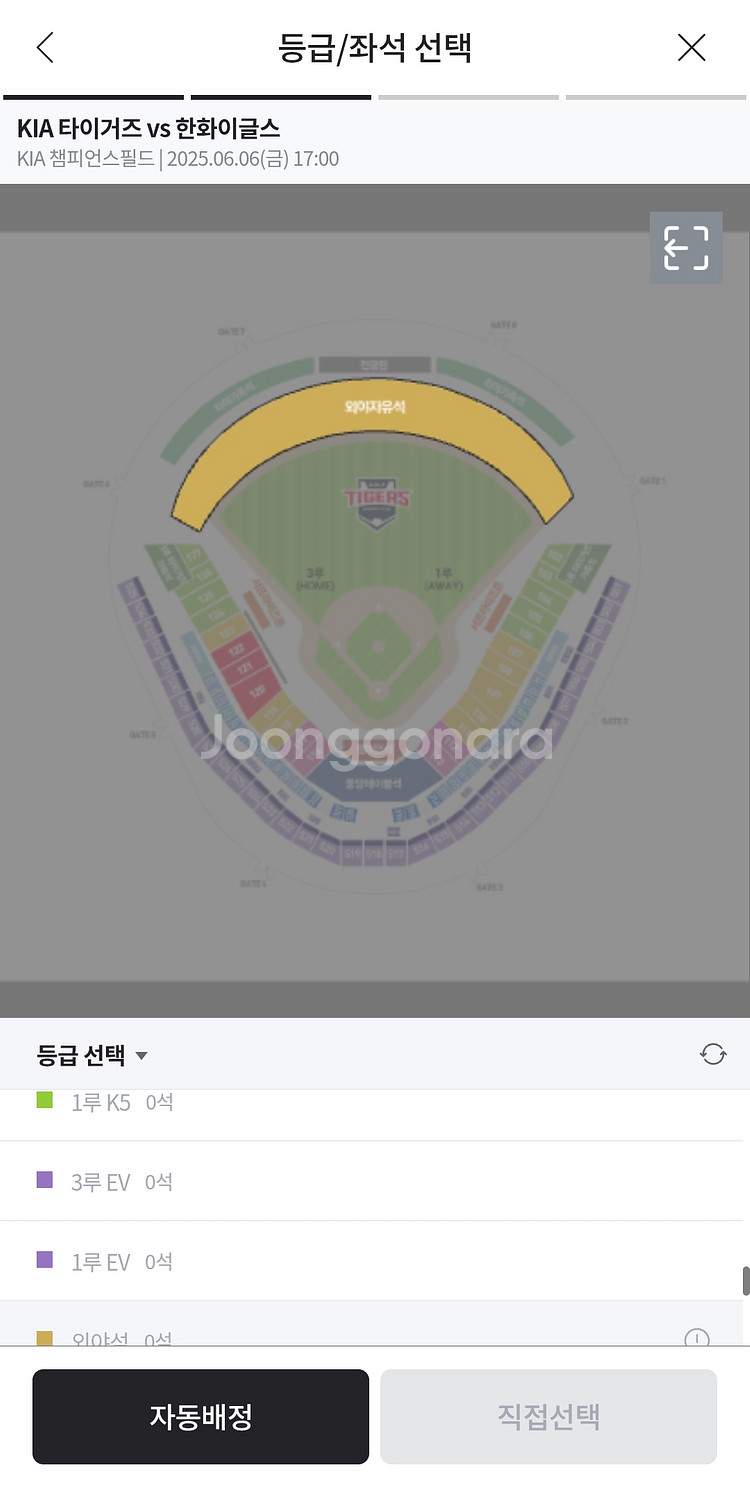Refresh the seat availability list
This screenshot has height=1486, width=750.
point(713,1054)
